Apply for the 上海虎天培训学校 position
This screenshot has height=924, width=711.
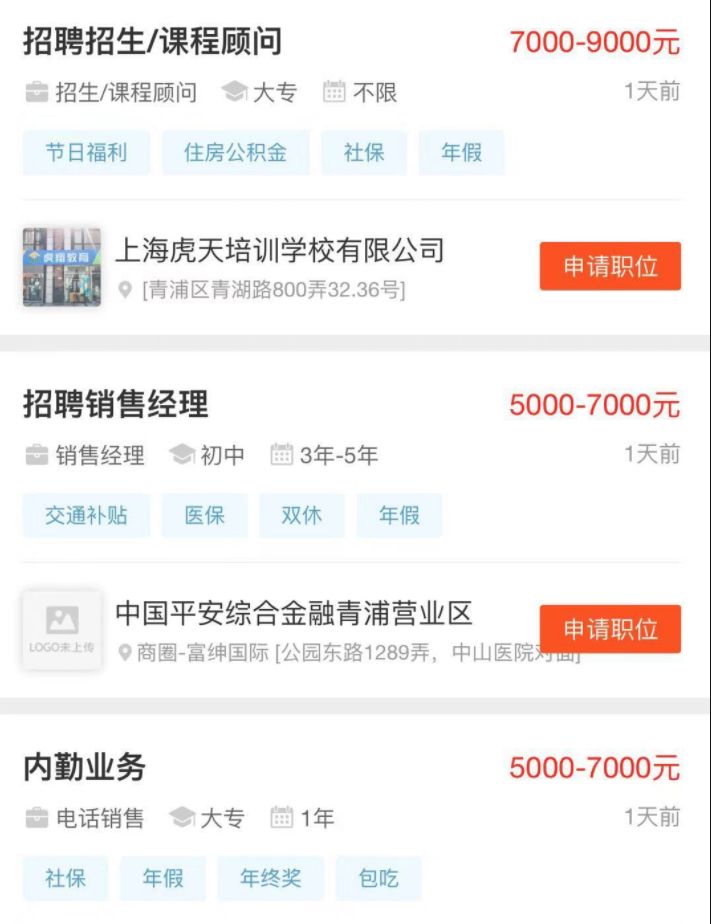pos(610,266)
